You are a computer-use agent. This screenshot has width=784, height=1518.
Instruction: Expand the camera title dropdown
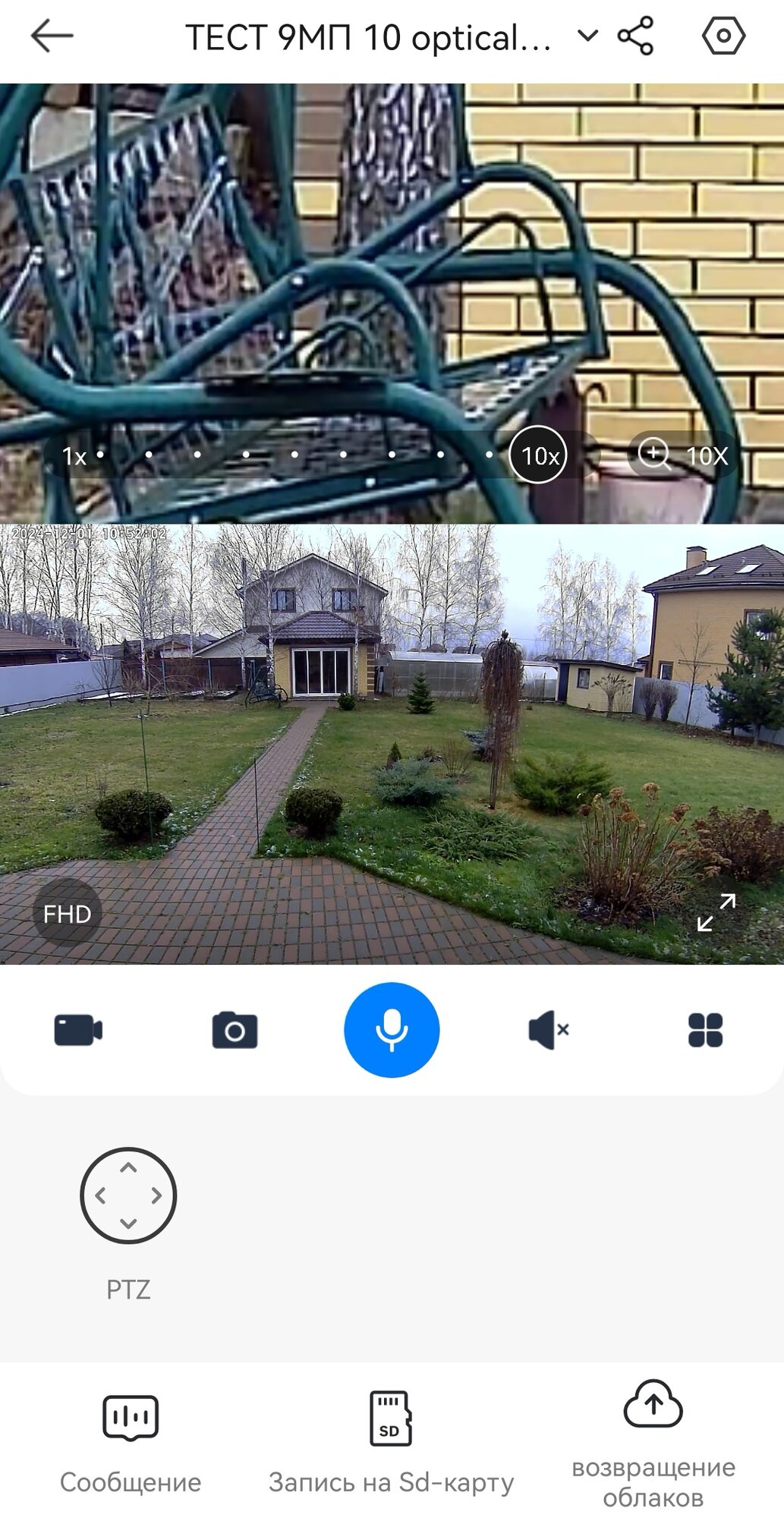coord(587,36)
